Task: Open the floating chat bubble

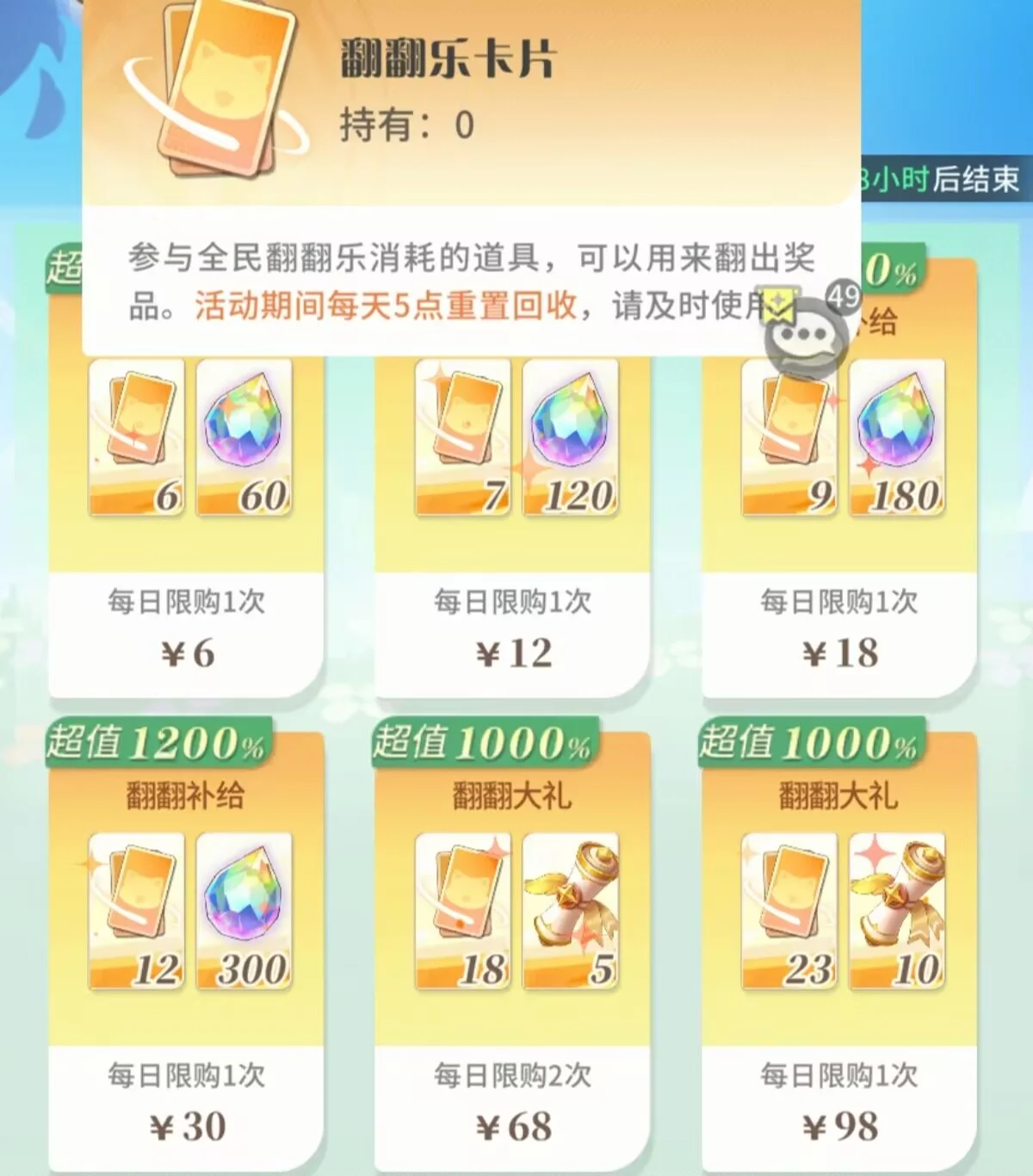Action: pos(804,336)
